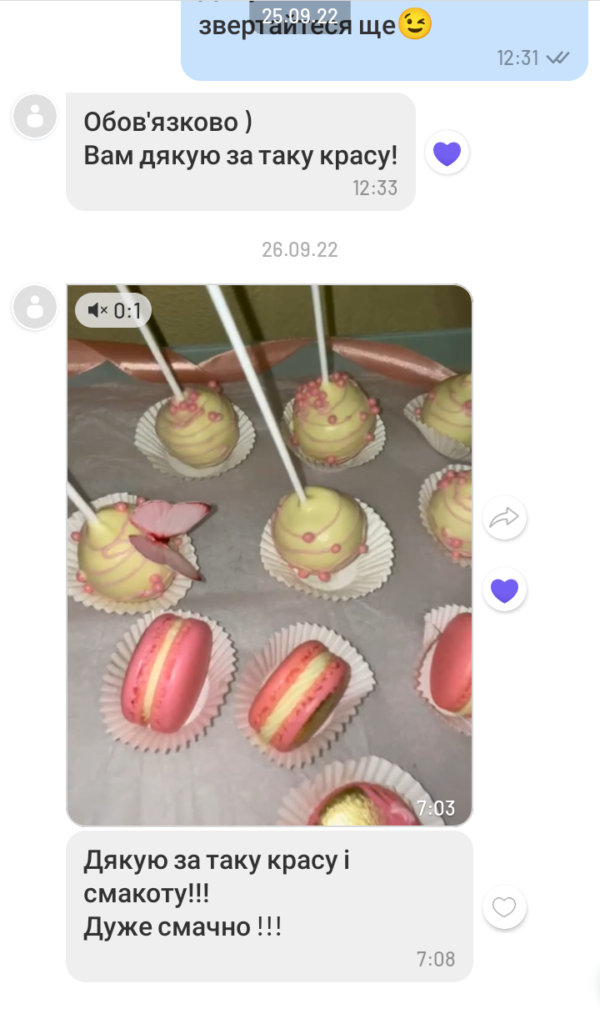600x1024 pixels.
Task: Open sender's avatar next to "Обов'язково )"
Action: [35, 116]
